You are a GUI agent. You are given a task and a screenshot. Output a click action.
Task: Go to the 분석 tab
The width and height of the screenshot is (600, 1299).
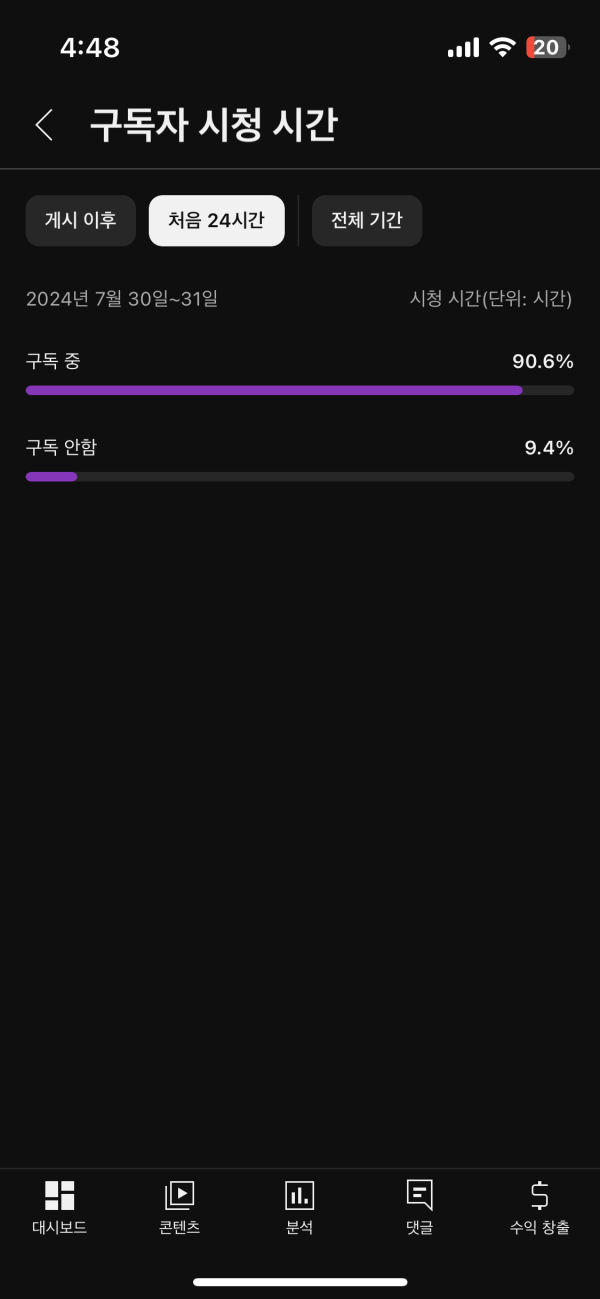point(299,1208)
